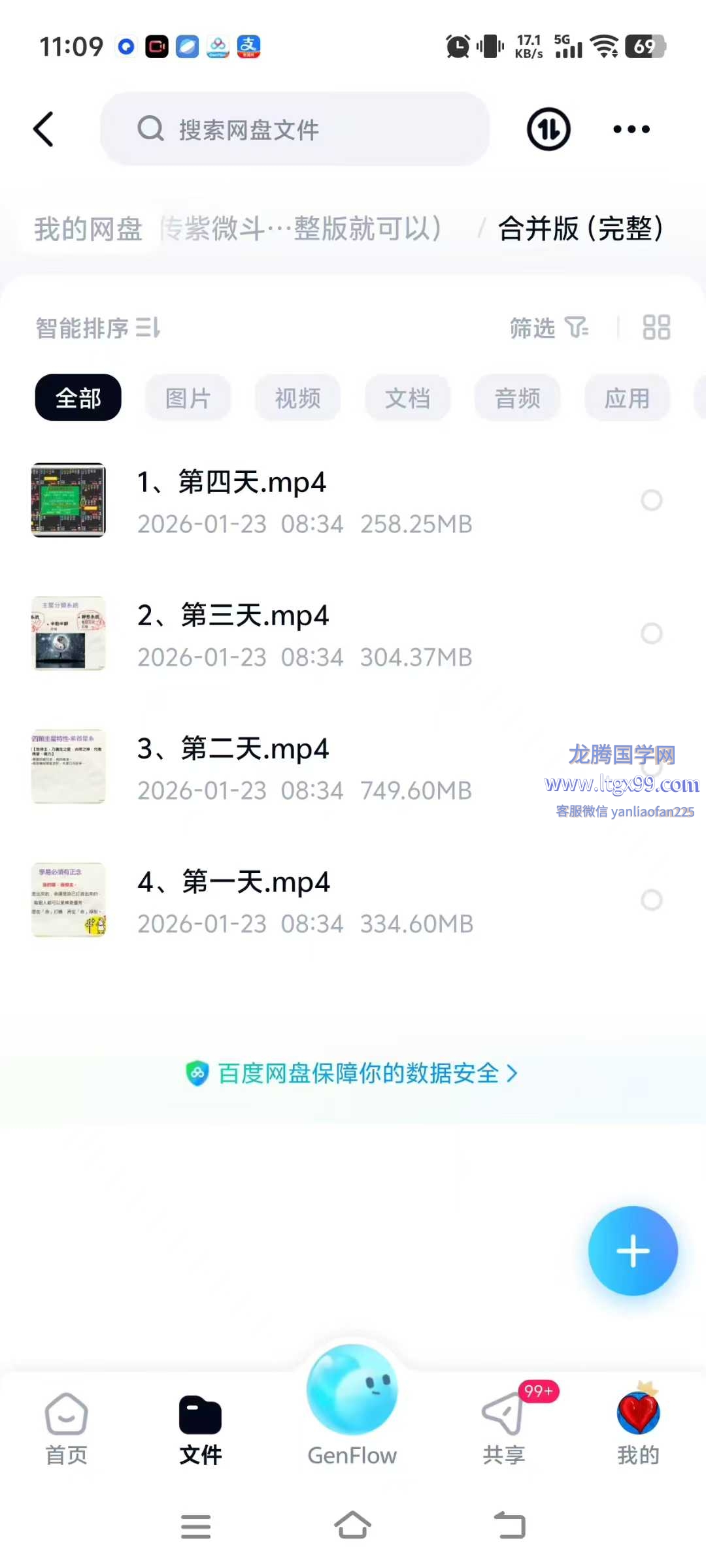Go back using the top-left arrow
This screenshot has width=706, height=1568.
pos(44,129)
